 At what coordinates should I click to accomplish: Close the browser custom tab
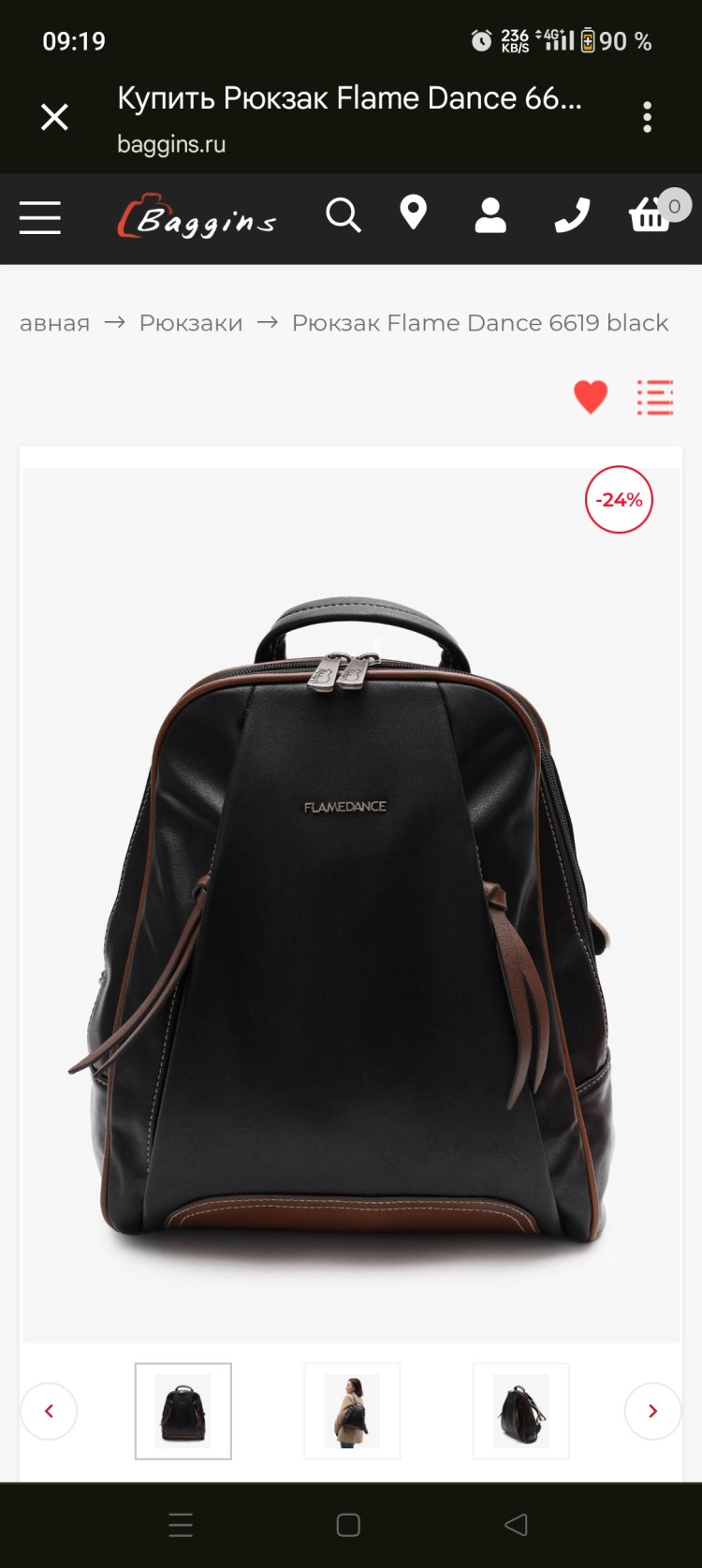54,117
